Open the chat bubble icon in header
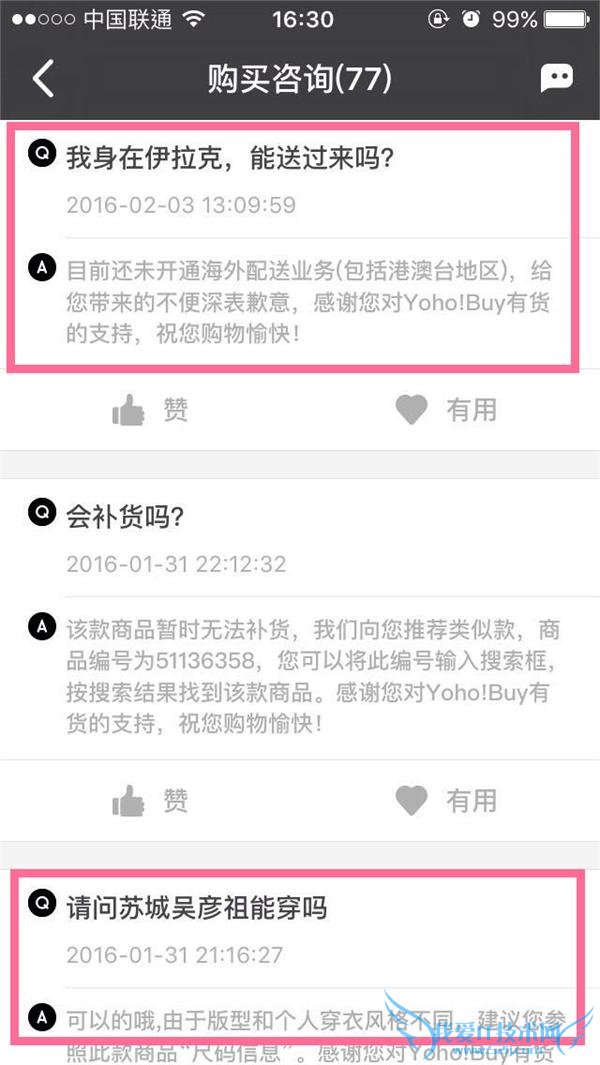Screen dimensions: 600x1065 coord(556,79)
